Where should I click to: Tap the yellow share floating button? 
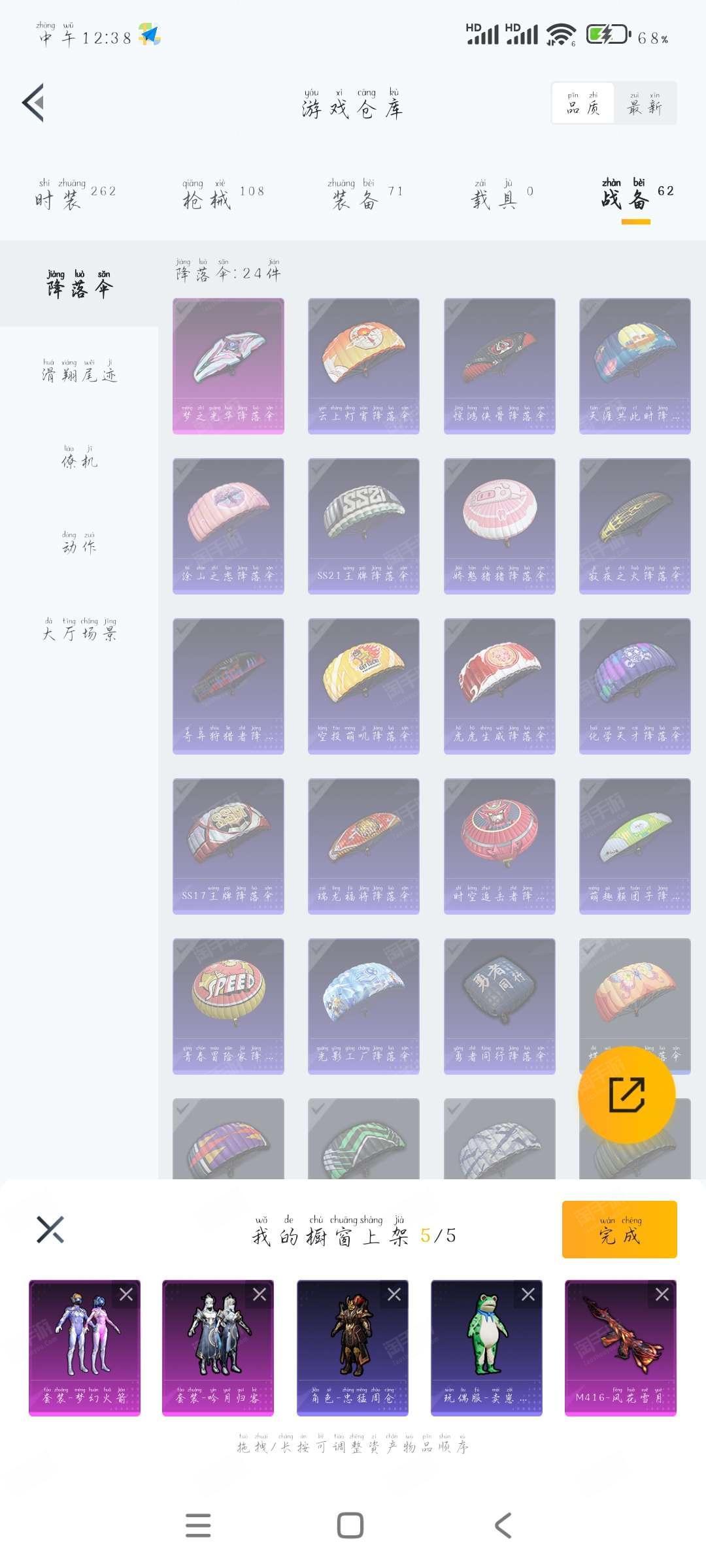(626, 1094)
